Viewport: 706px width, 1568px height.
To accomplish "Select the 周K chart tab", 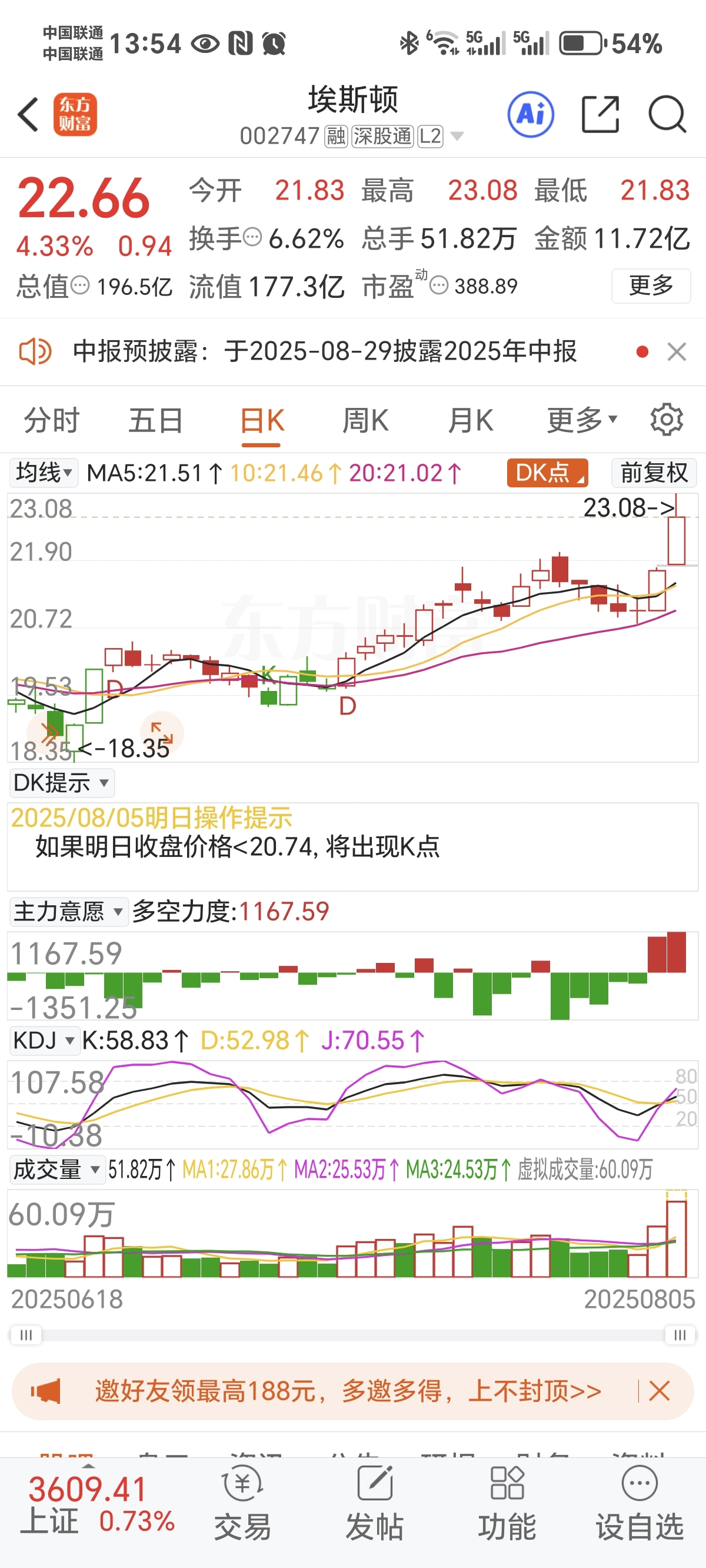I will pos(365,421).
